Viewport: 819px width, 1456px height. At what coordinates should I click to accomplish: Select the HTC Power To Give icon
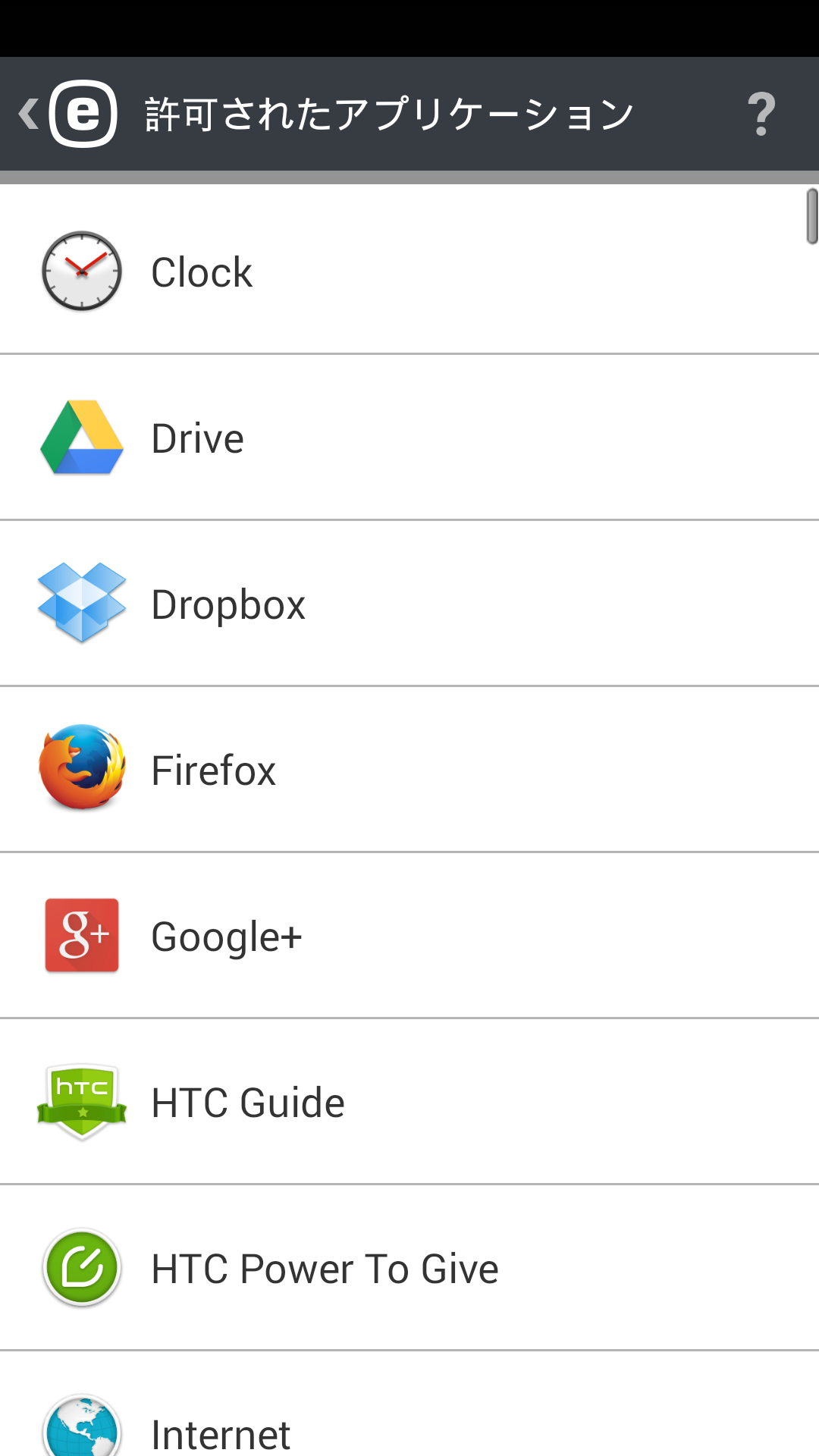[x=81, y=1266]
